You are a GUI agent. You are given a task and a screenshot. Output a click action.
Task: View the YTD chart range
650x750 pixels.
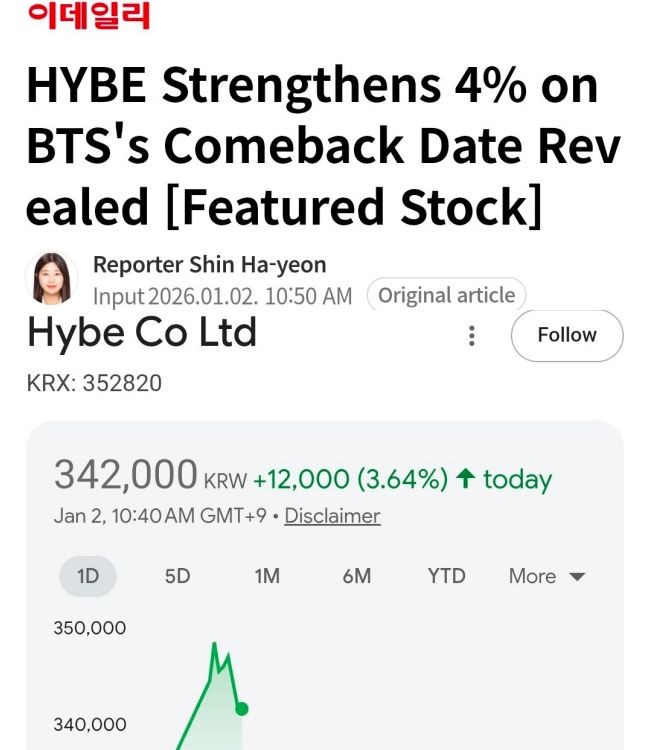click(446, 576)
